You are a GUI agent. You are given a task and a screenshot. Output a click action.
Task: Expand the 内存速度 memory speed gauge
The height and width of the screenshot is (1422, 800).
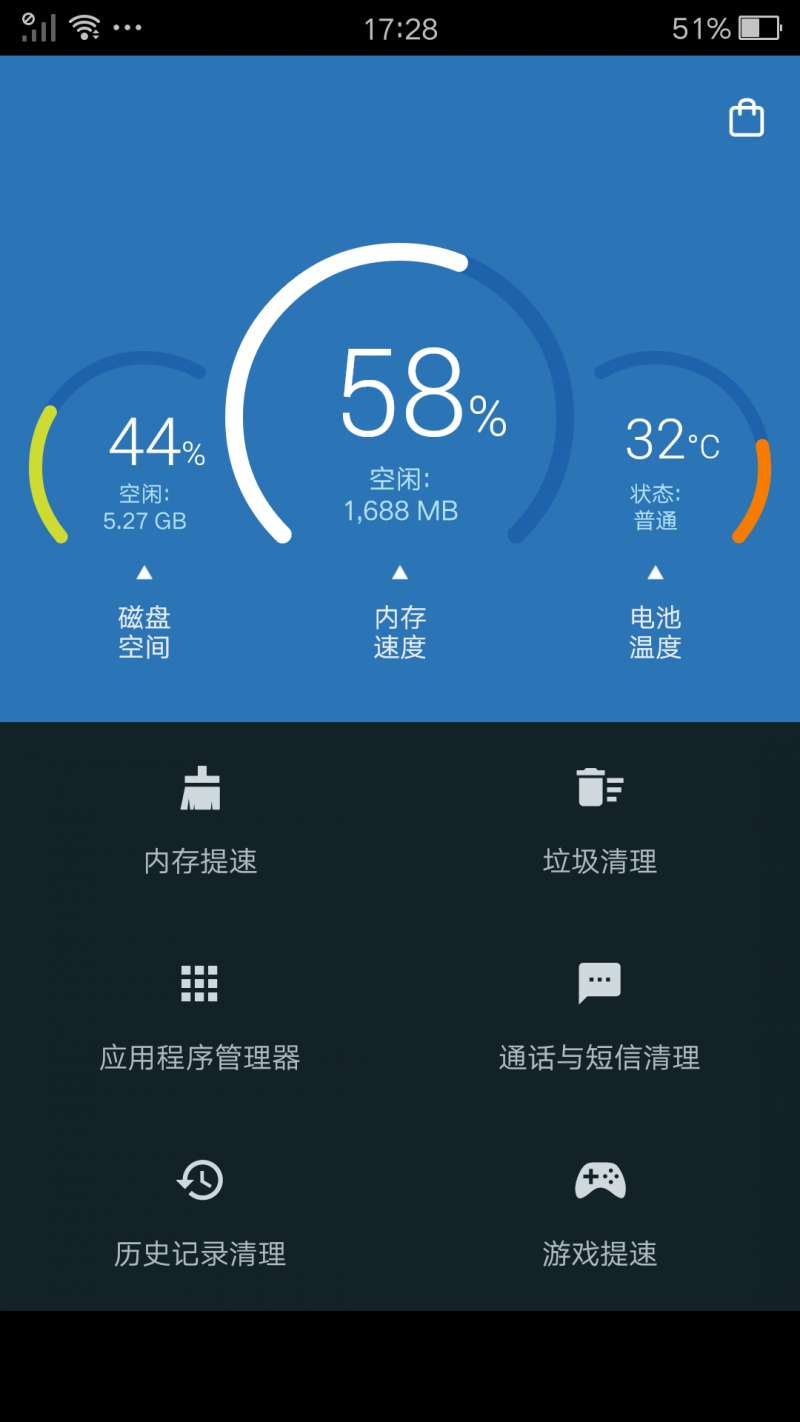400,574
